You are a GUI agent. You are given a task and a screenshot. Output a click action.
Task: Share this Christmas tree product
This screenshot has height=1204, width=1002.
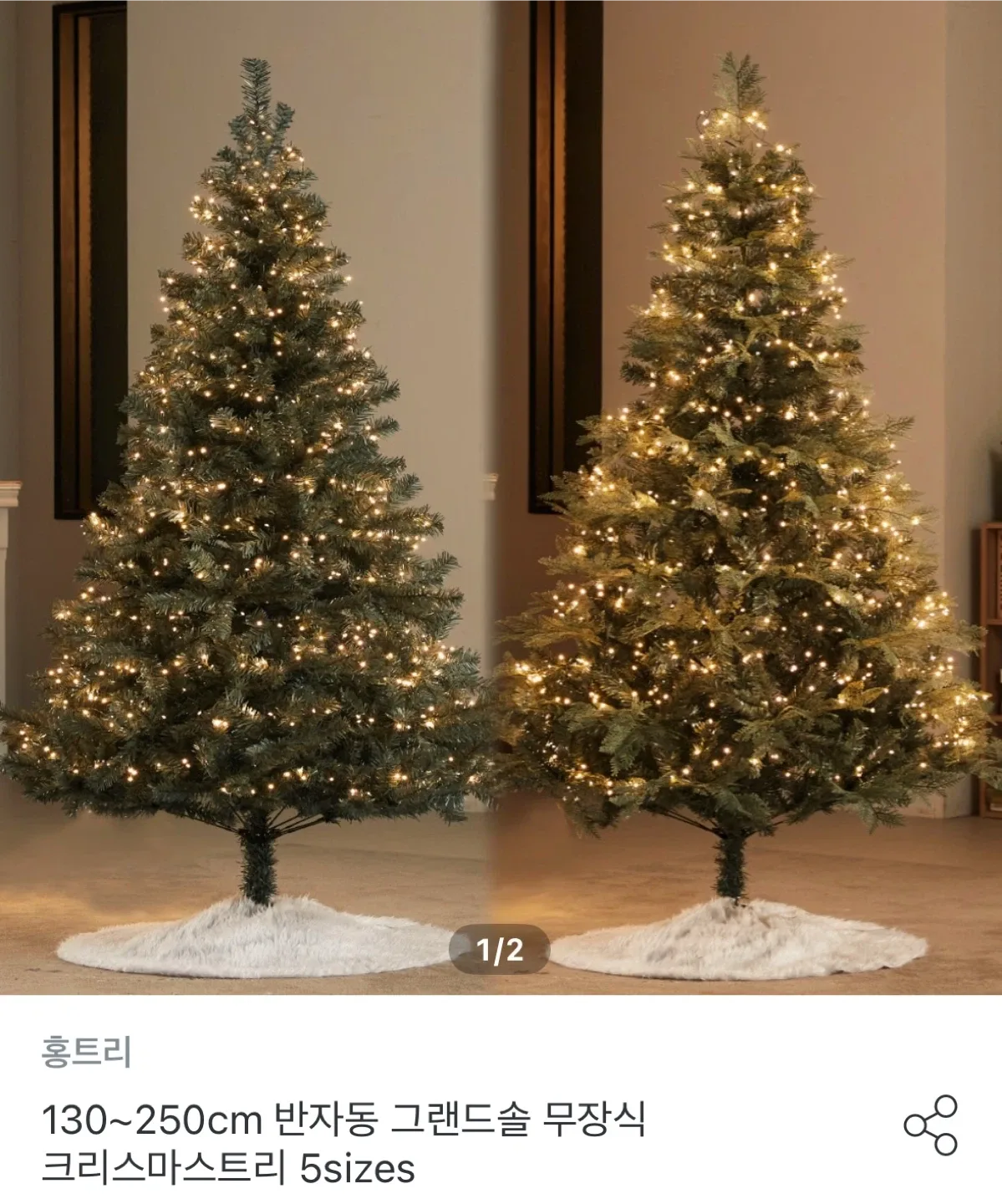click(x=931, y=1125)
